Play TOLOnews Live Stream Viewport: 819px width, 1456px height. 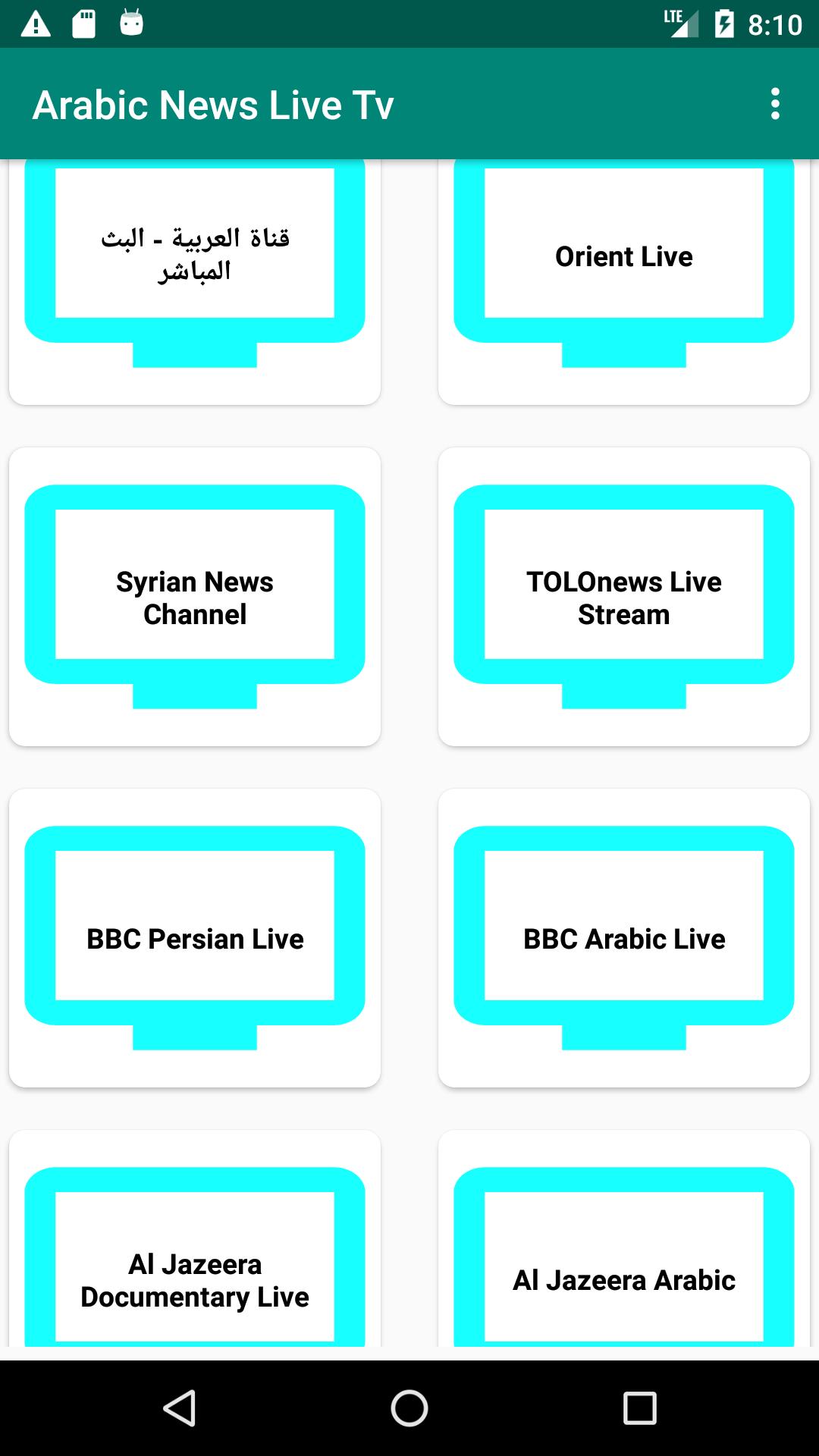pos(623,598)
